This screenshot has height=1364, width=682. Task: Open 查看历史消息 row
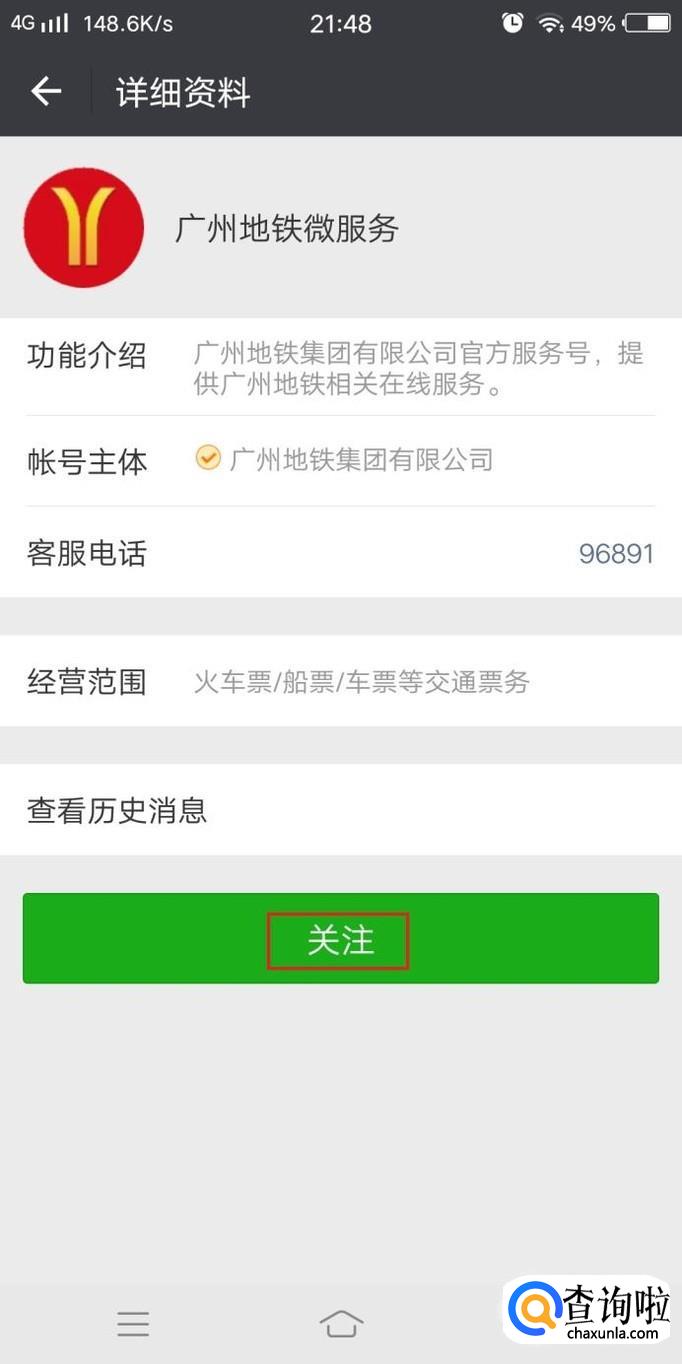[x=340, y=810]
